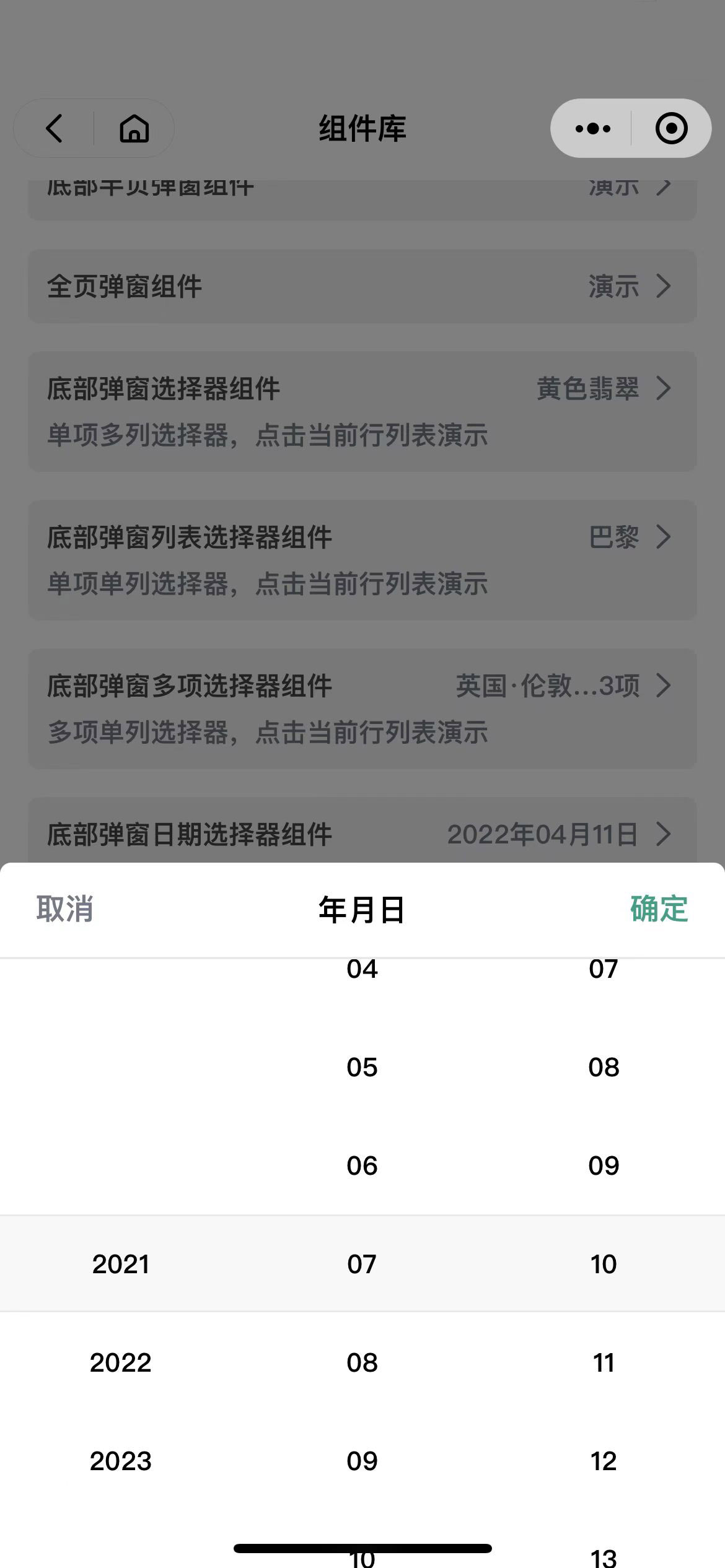
Task: Close mini program with circle icon
Action: click(671, 129)
